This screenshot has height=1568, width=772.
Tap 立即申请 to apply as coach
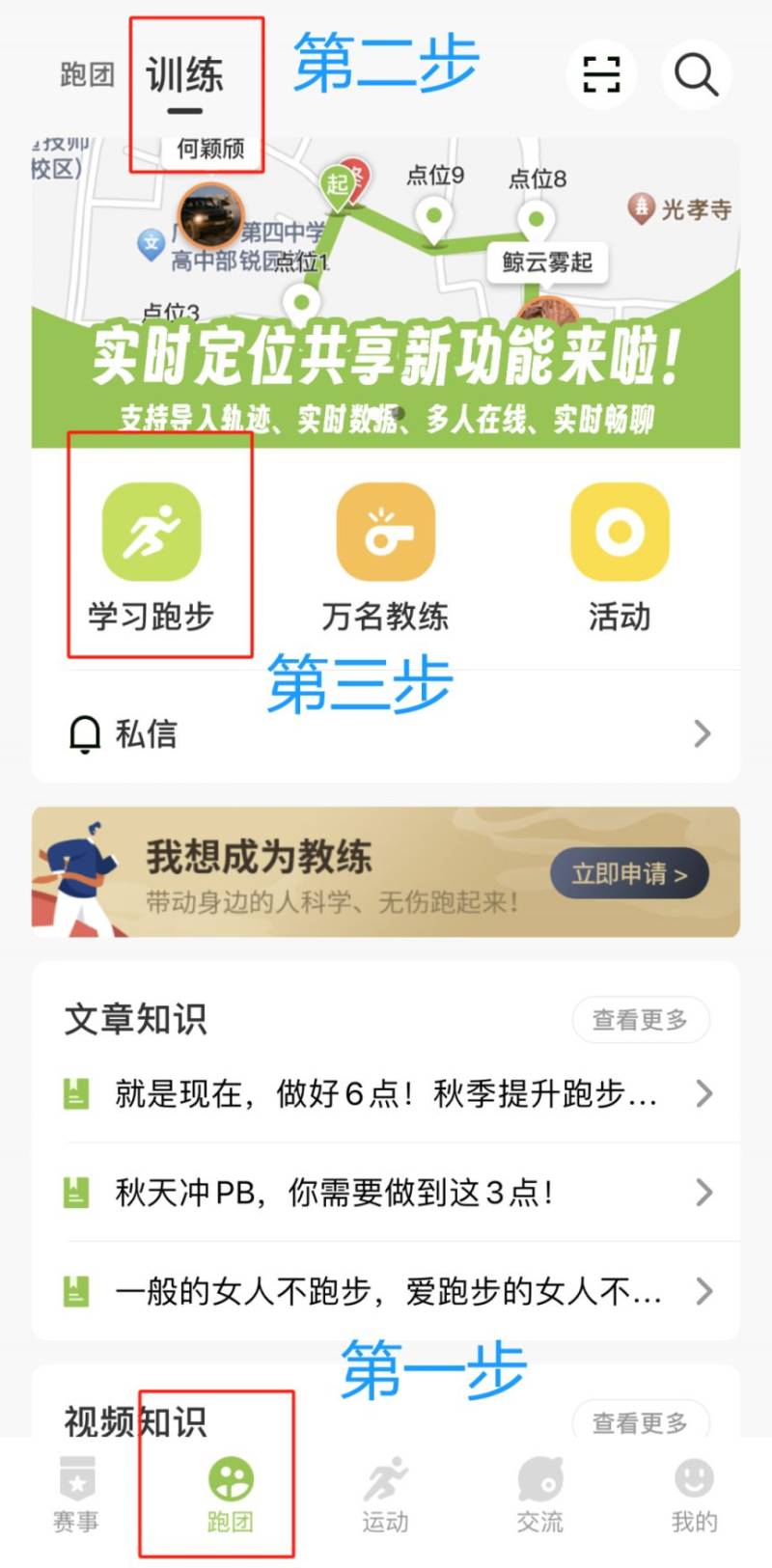click(628, 871)
